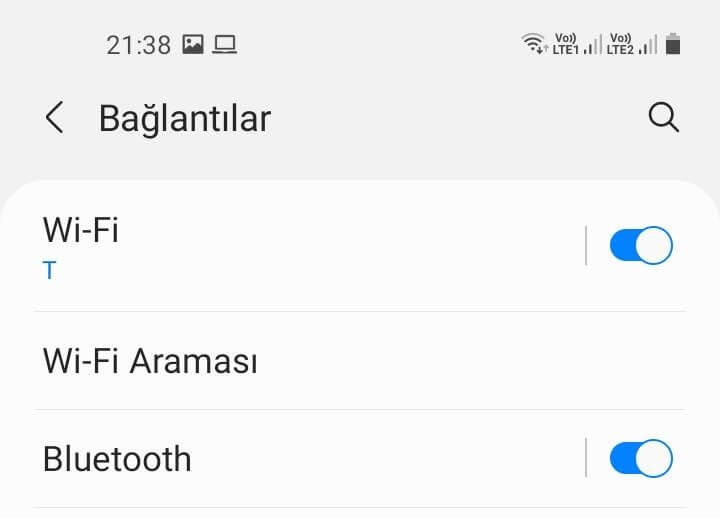Go back from Bağlantılar
720x518 pixels.
(55, 118)
